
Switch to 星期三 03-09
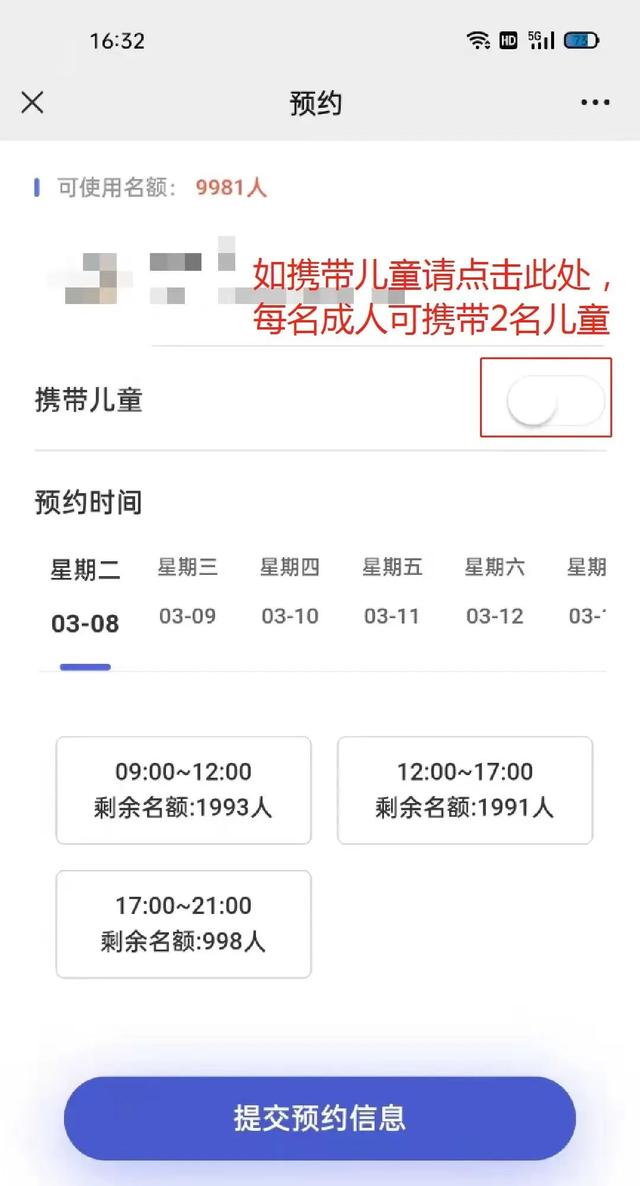pyautogui.click(x=188, y=591)
